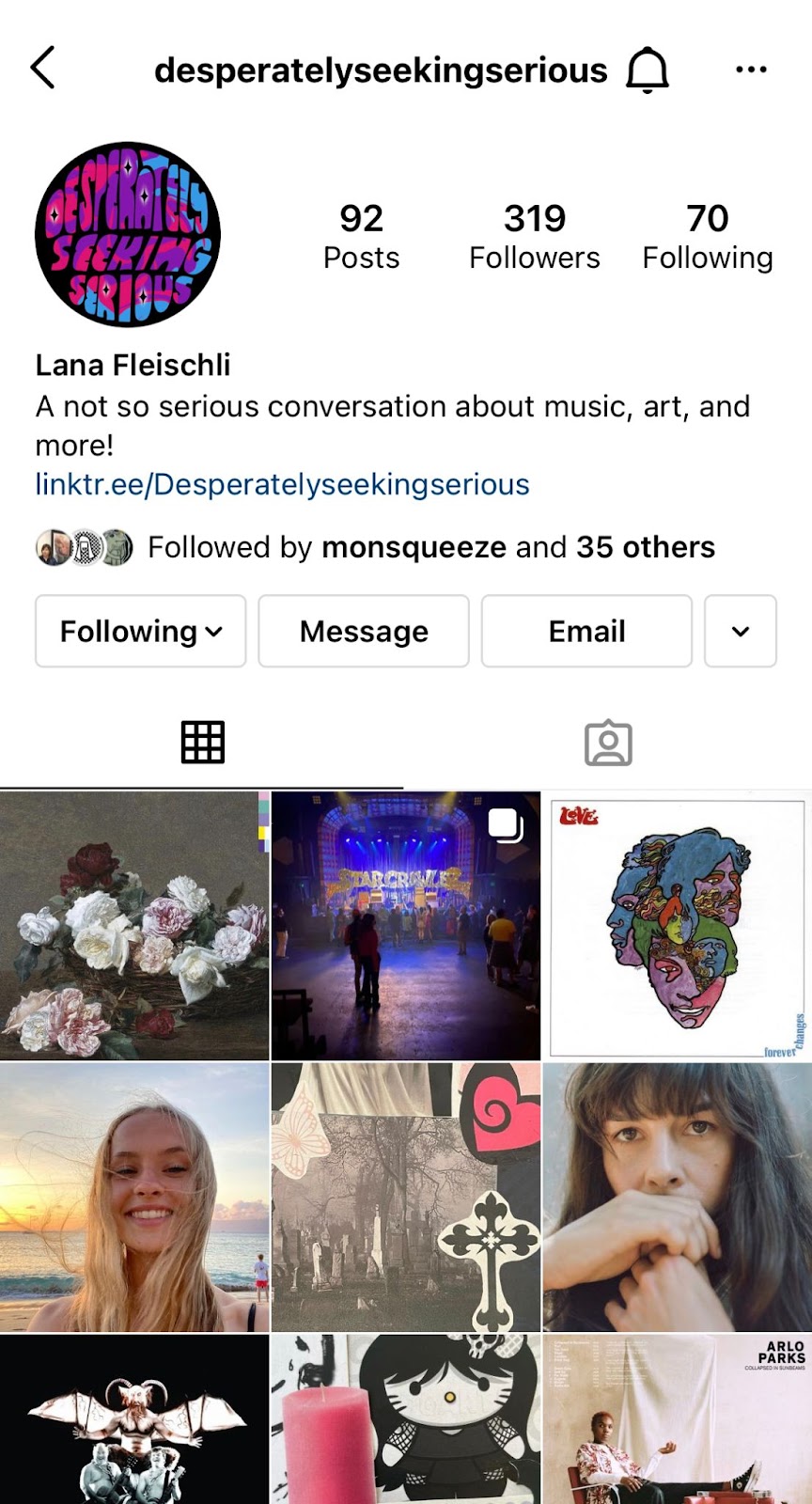Open the linktr.ee profile link
812x1504 pixels.
point(282,484)
